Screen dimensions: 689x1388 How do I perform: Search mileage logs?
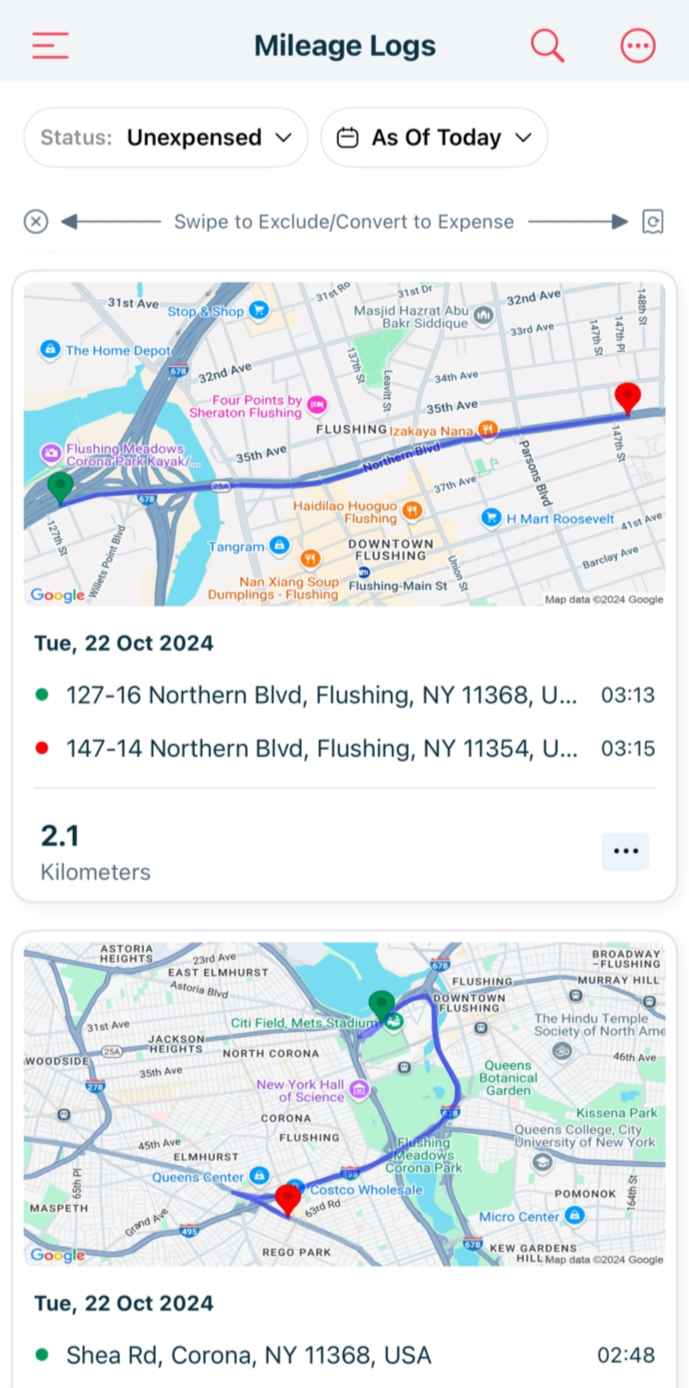(x=547, y=45)
